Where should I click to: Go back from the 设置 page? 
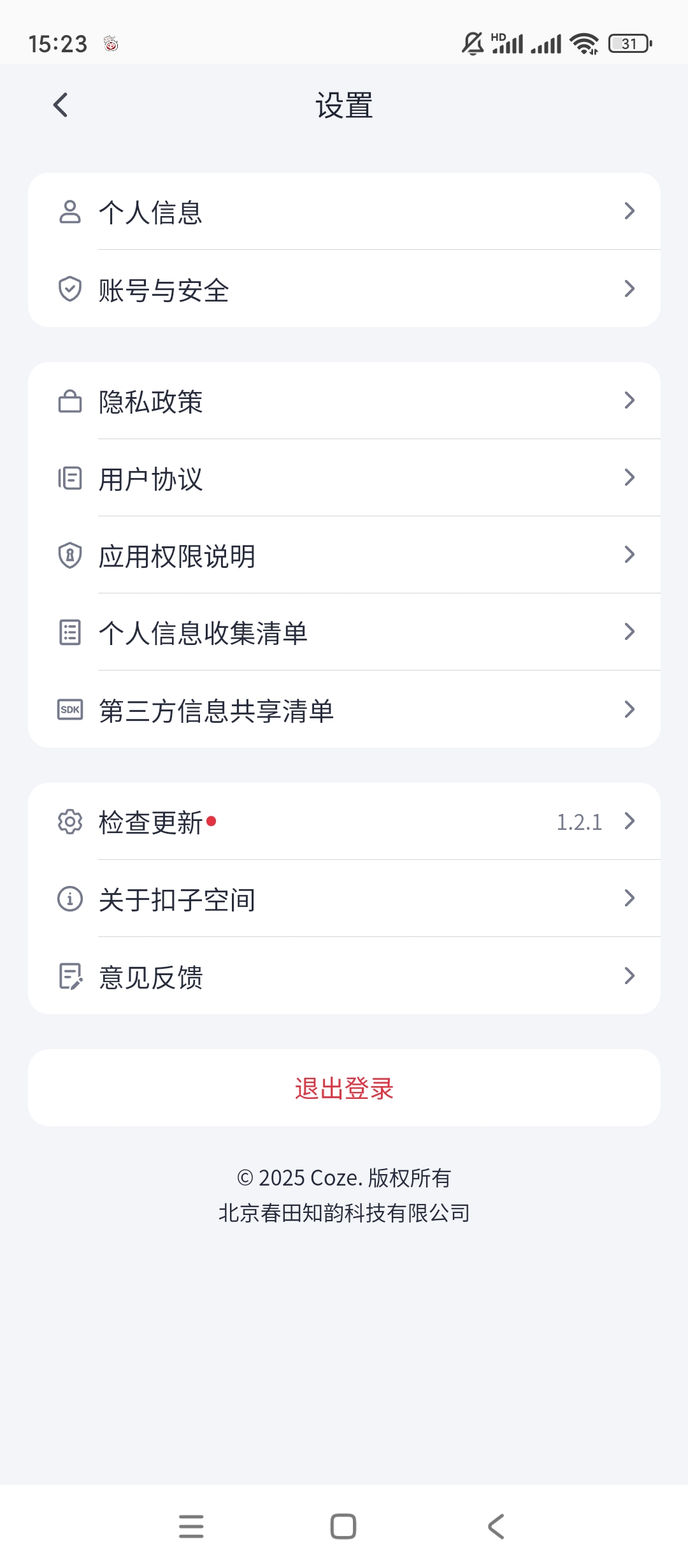(x=61, y=105)
